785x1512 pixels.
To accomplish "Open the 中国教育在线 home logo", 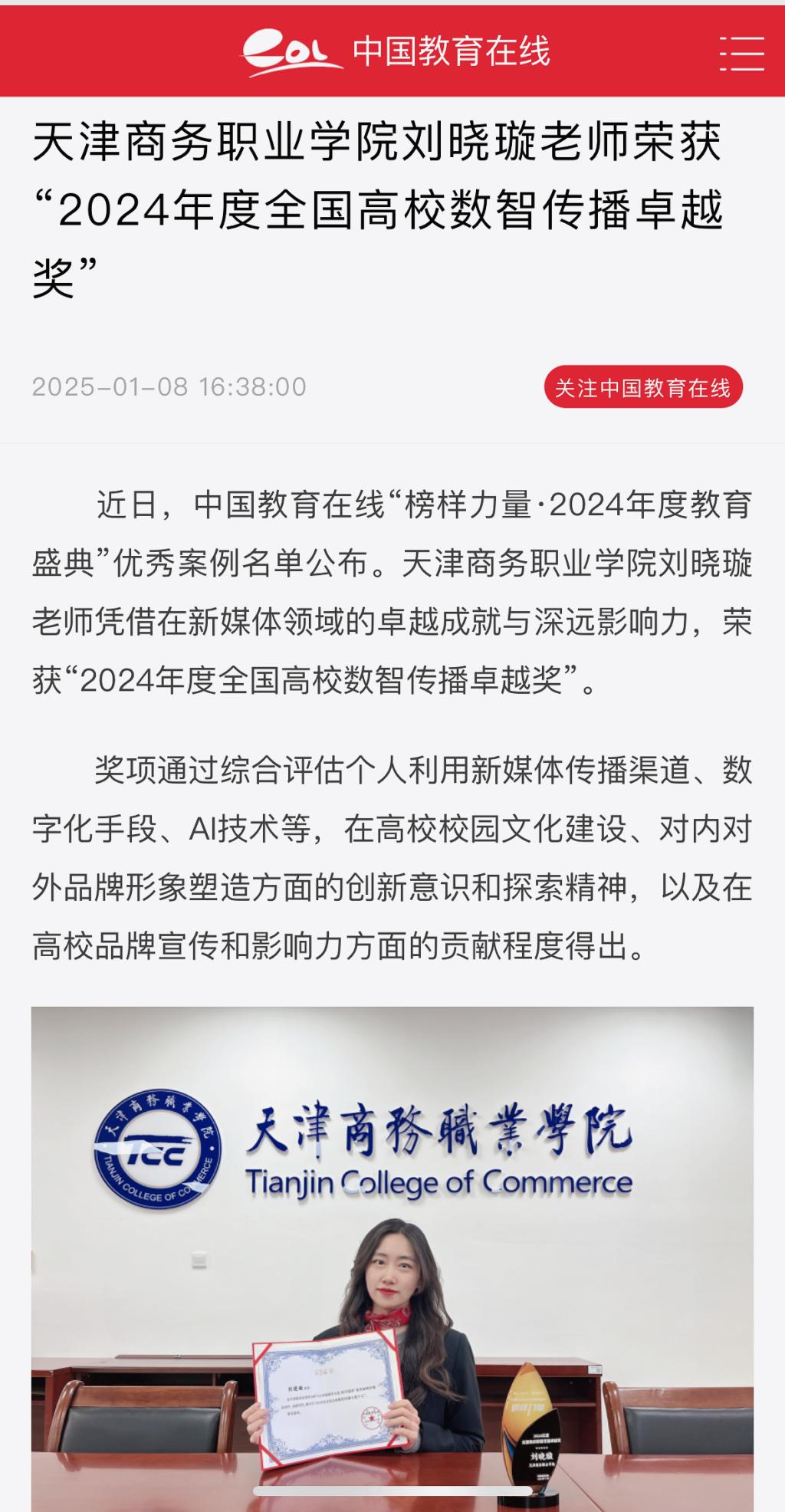I will pyautogui.click(x=396, y=52).
